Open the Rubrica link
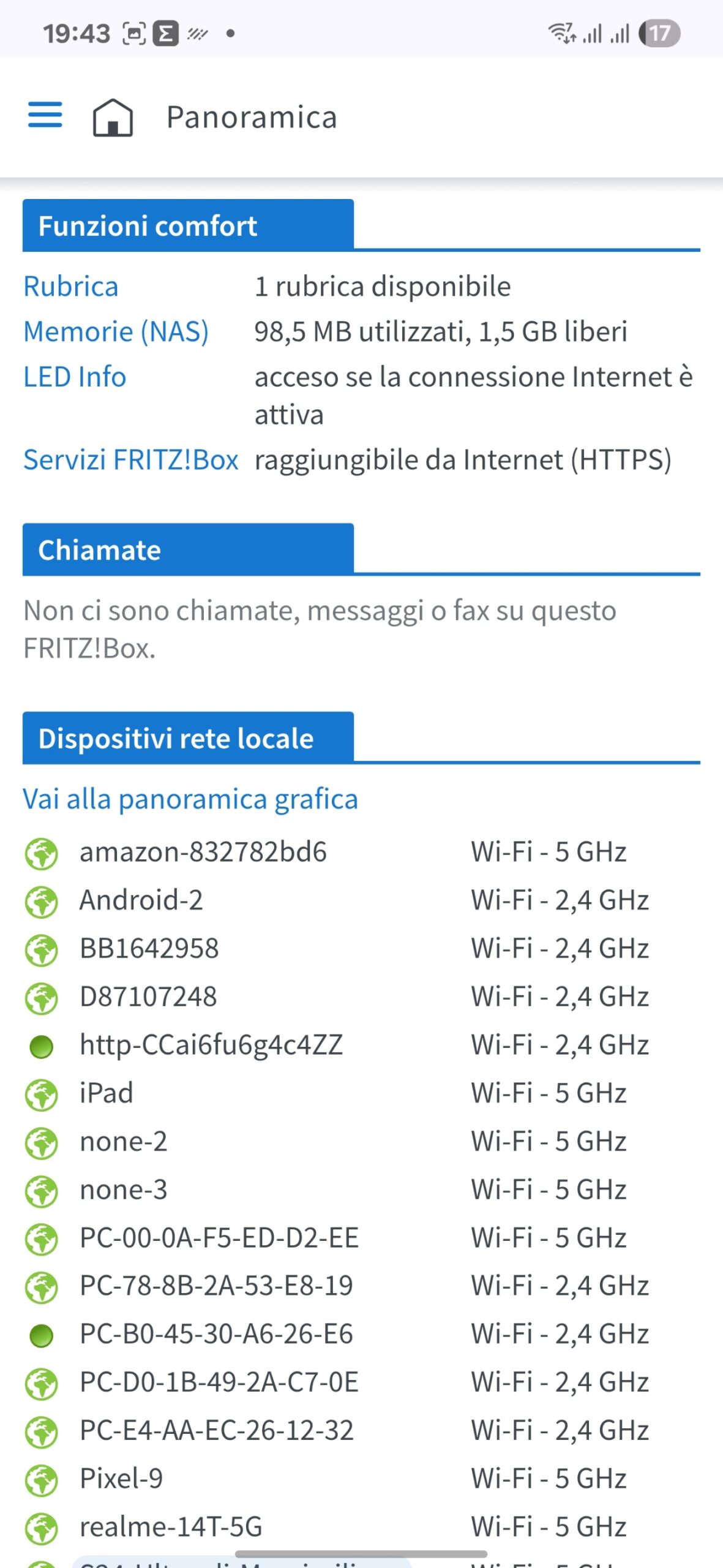 pos(71,287)
